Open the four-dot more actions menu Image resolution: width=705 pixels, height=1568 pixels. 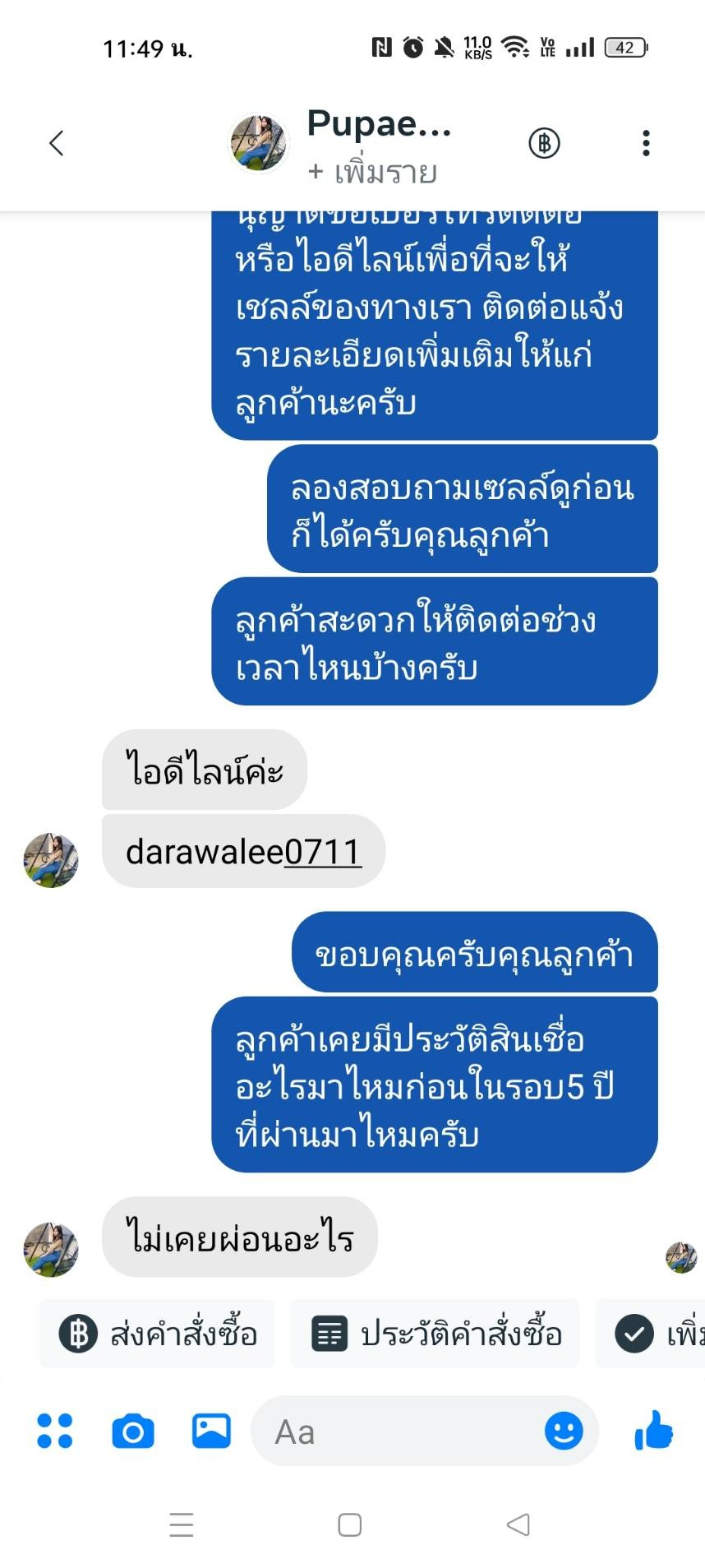(x=55, y=1431)
